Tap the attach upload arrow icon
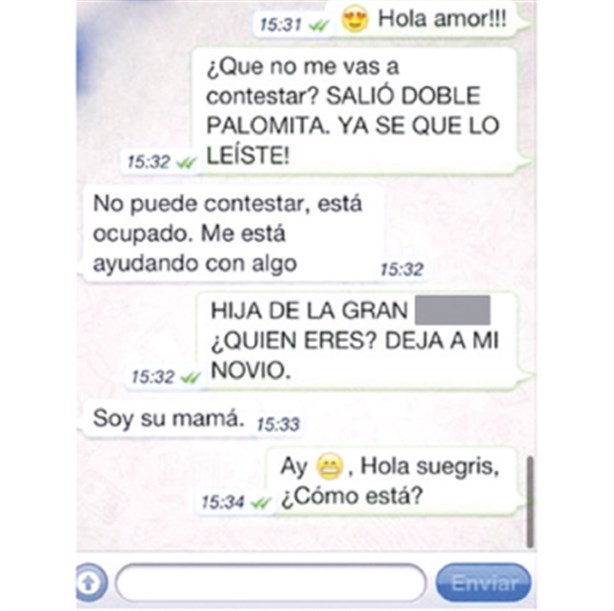 coord(91,581)
